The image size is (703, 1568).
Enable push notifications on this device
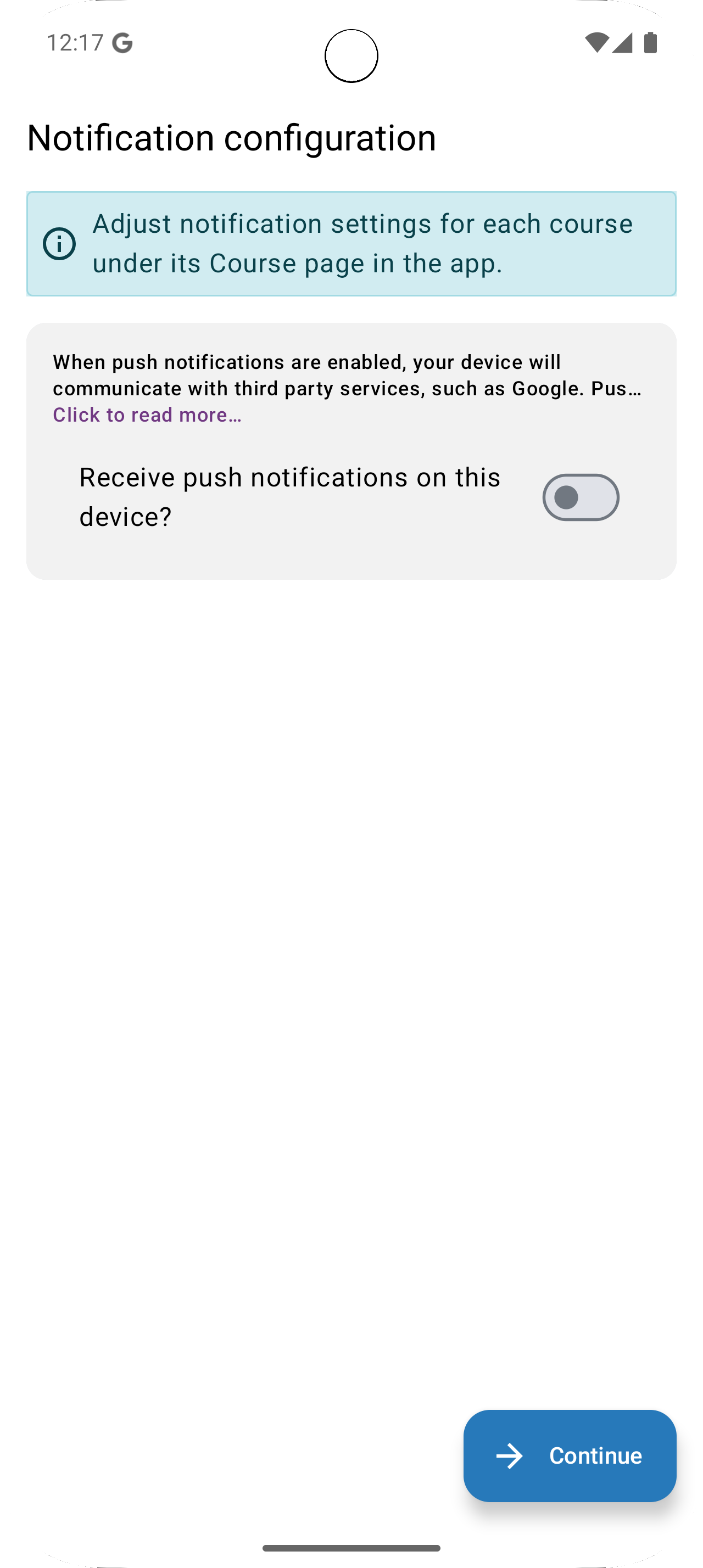pyautogui.click(x=580, y=497)
